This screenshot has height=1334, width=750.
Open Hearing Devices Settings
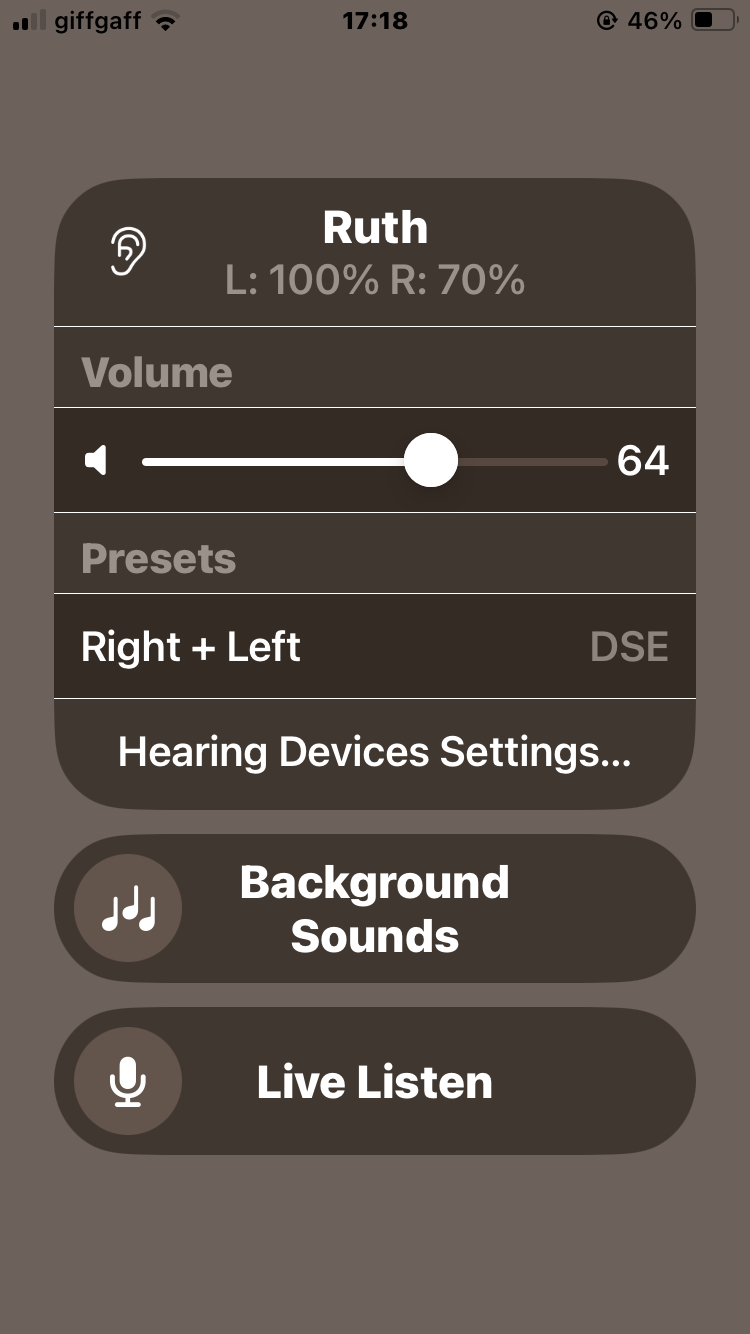375,752
